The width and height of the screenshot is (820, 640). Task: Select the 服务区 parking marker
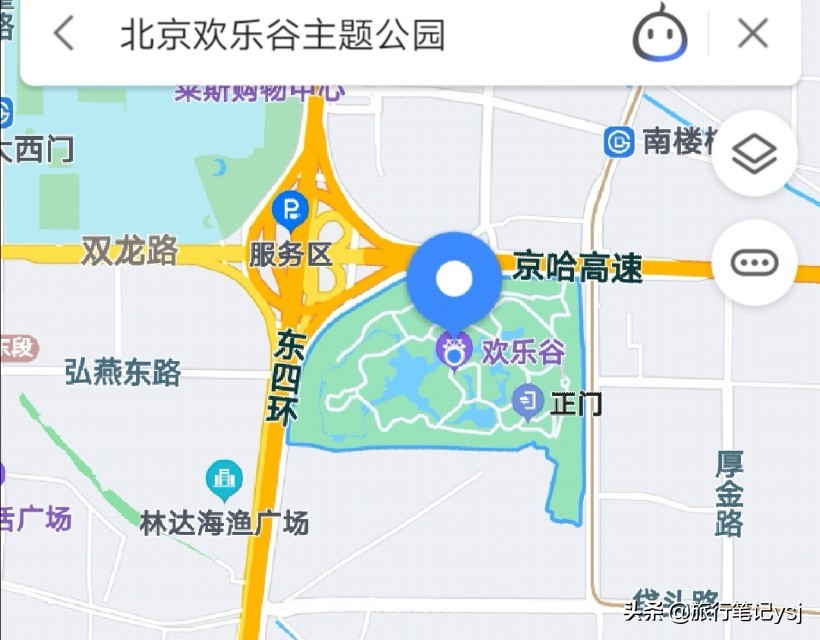290,210
